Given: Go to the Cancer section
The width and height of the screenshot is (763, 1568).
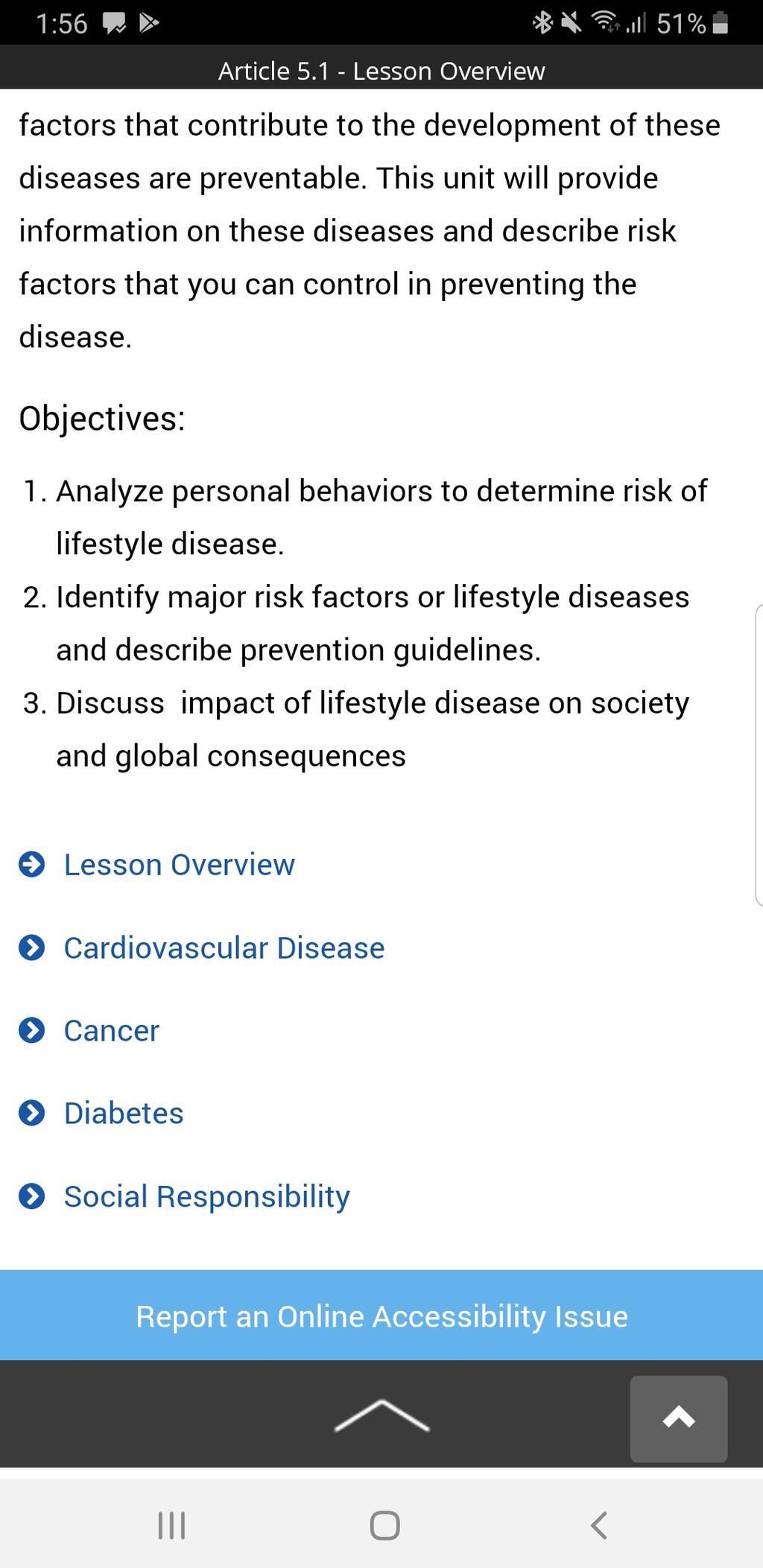Looking at the screenshot, I should click(x=111, y=1031).
